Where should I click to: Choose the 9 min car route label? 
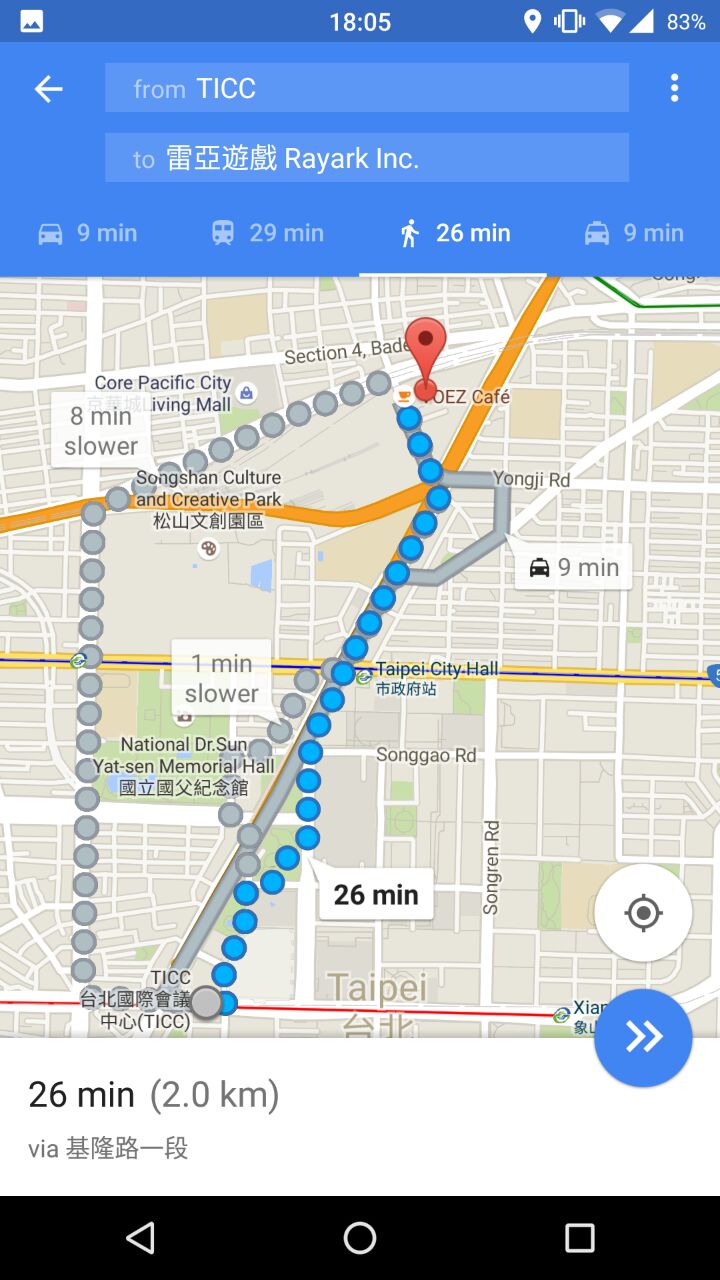click(574, 567)
